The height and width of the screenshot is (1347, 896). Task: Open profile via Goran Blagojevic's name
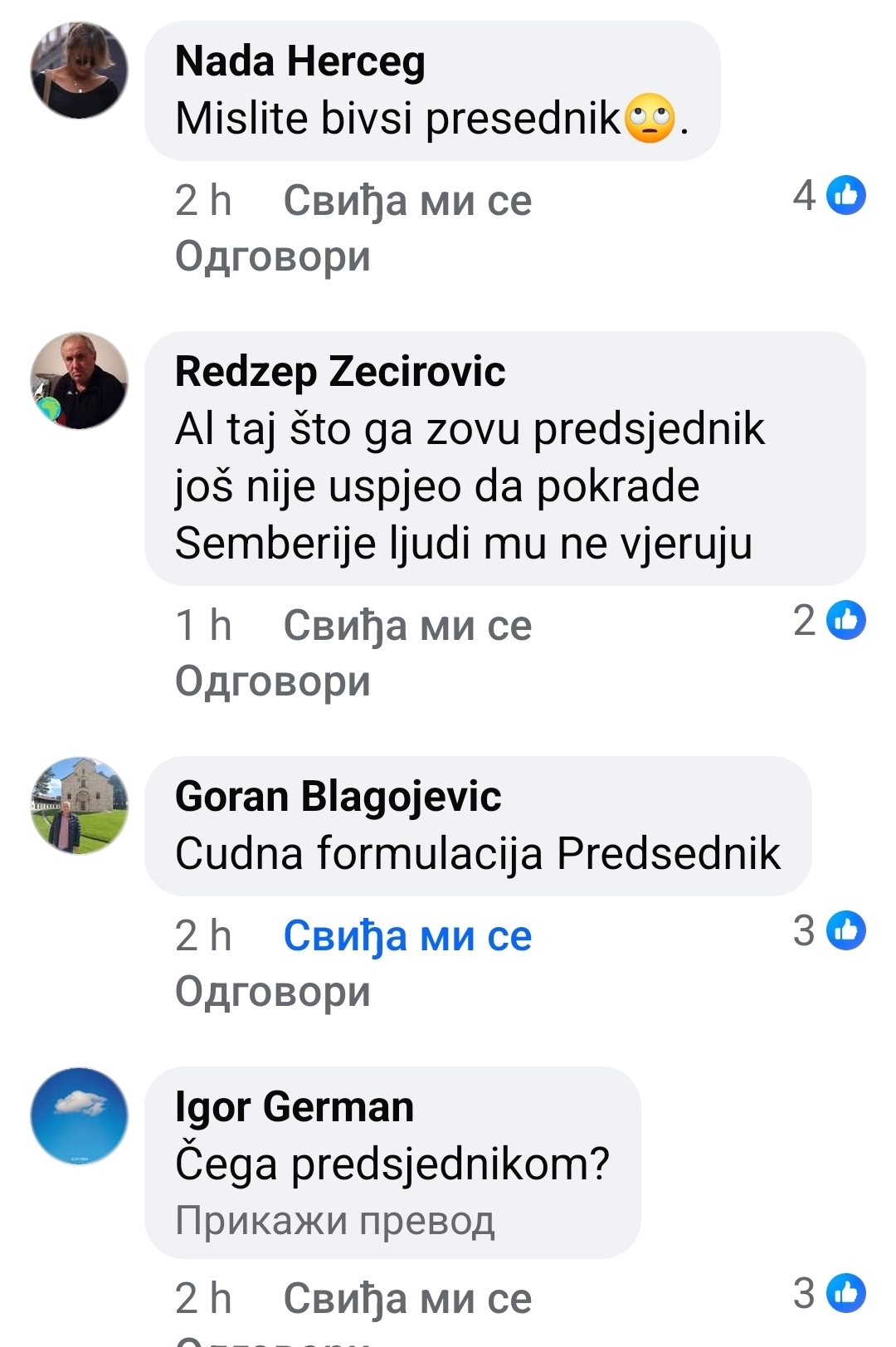click(x=338, y=797)
